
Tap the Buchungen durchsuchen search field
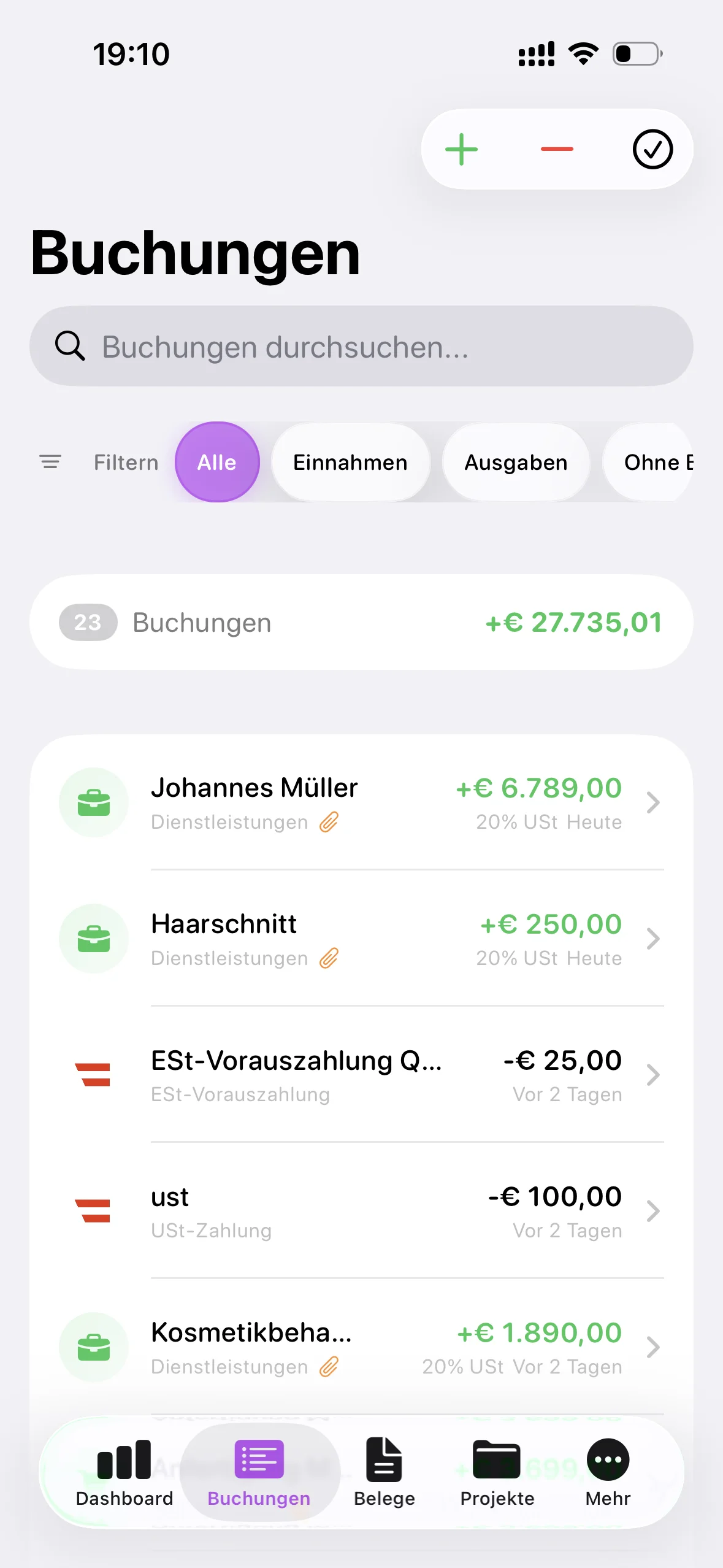[361, 346]
